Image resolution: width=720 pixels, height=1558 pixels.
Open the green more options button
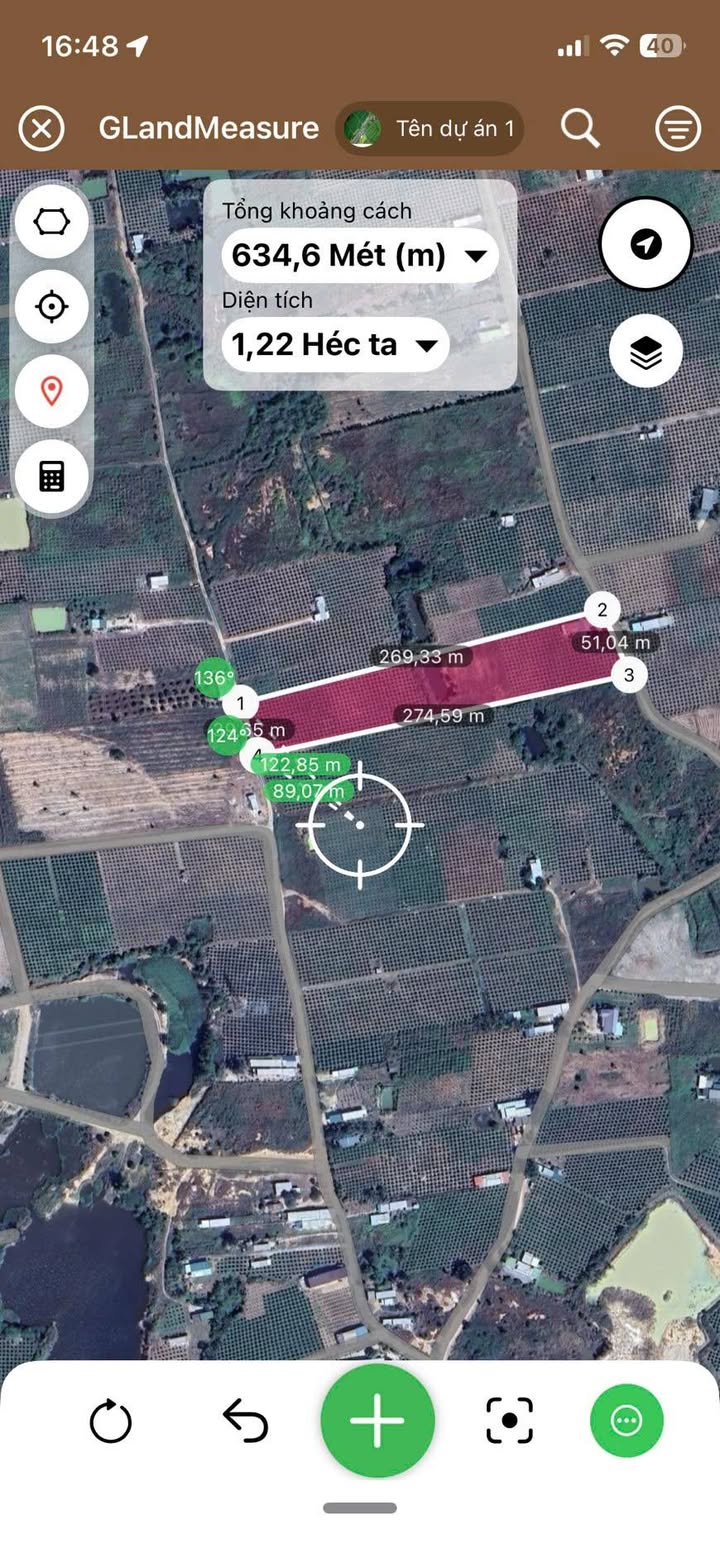pyautogui.click(x=626, y=1420)
